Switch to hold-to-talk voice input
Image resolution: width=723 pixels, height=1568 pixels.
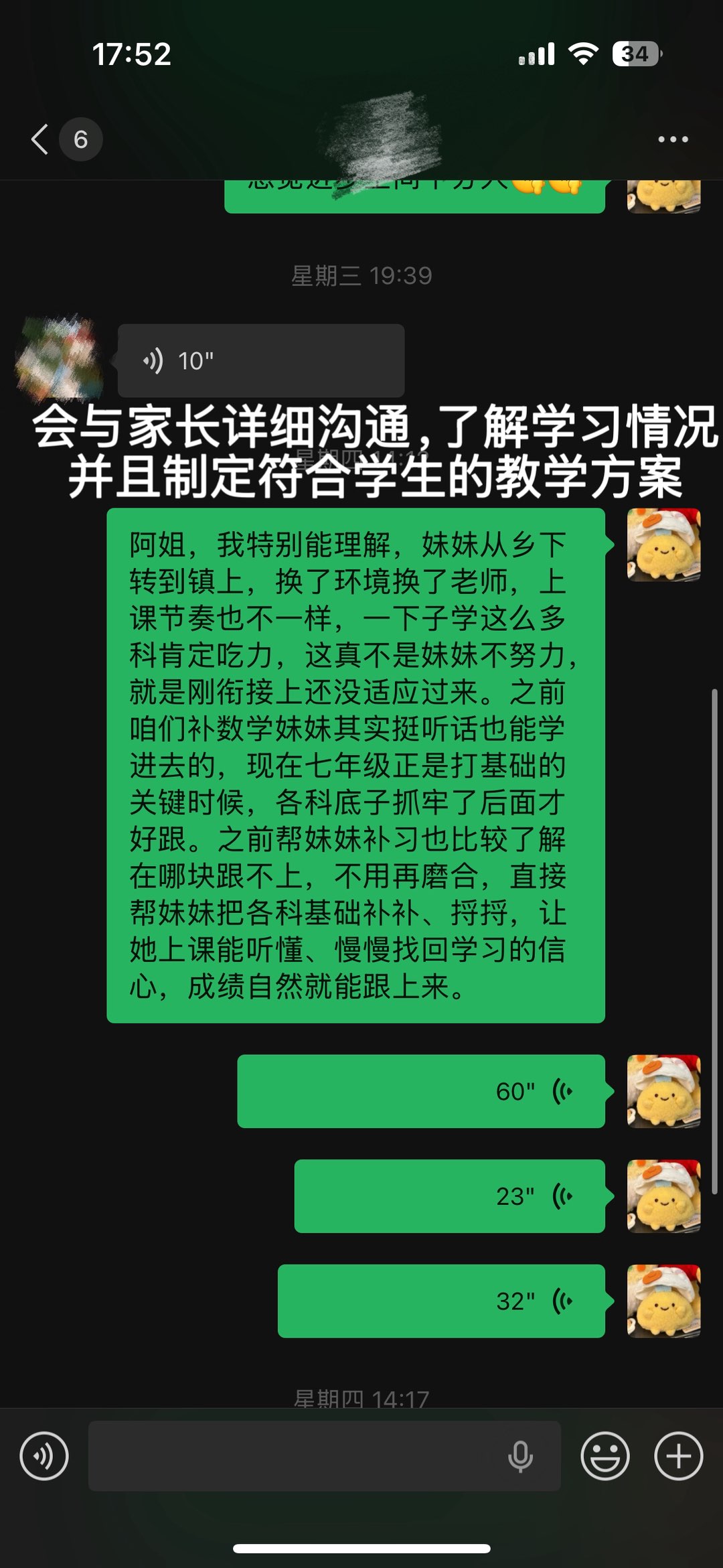44,1456
